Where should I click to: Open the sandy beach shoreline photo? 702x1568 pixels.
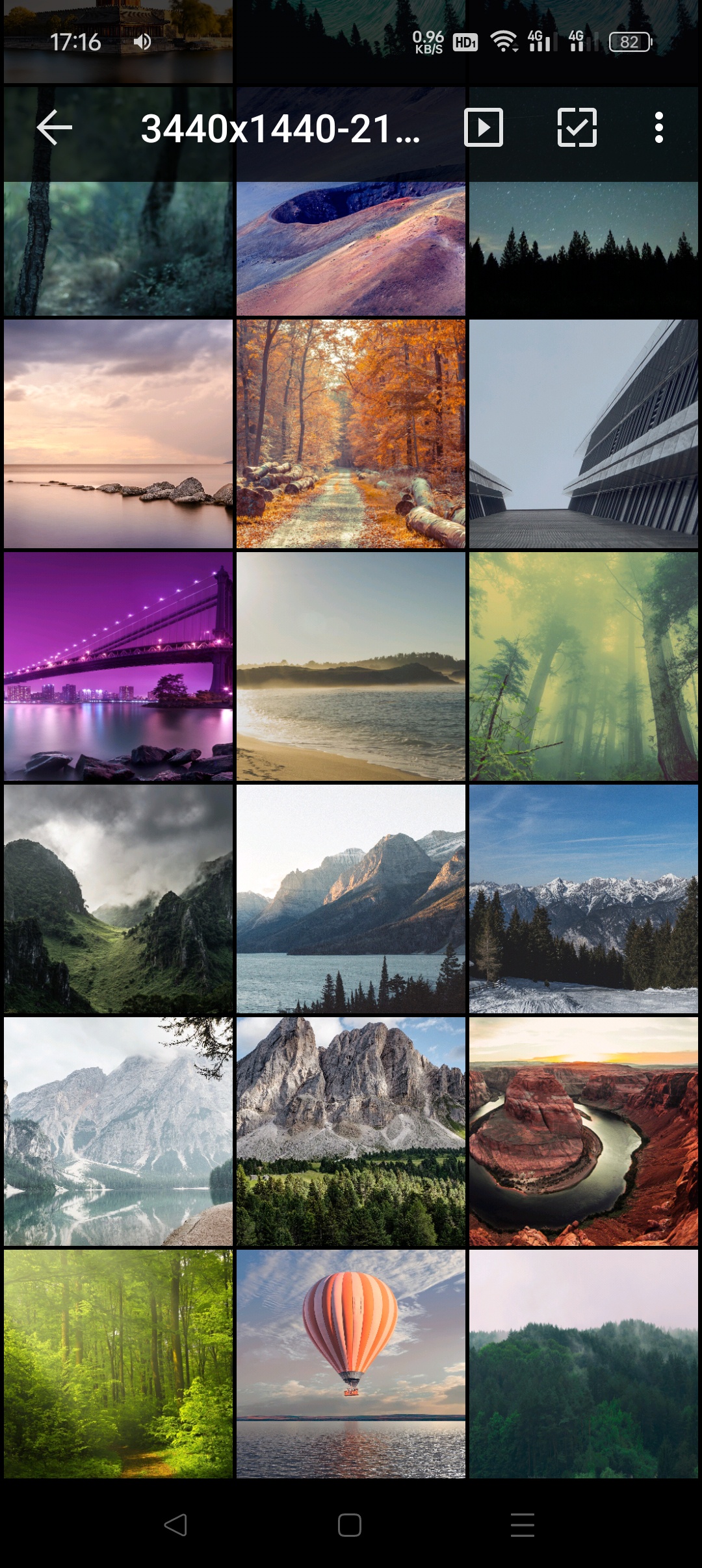coord(351,666)
